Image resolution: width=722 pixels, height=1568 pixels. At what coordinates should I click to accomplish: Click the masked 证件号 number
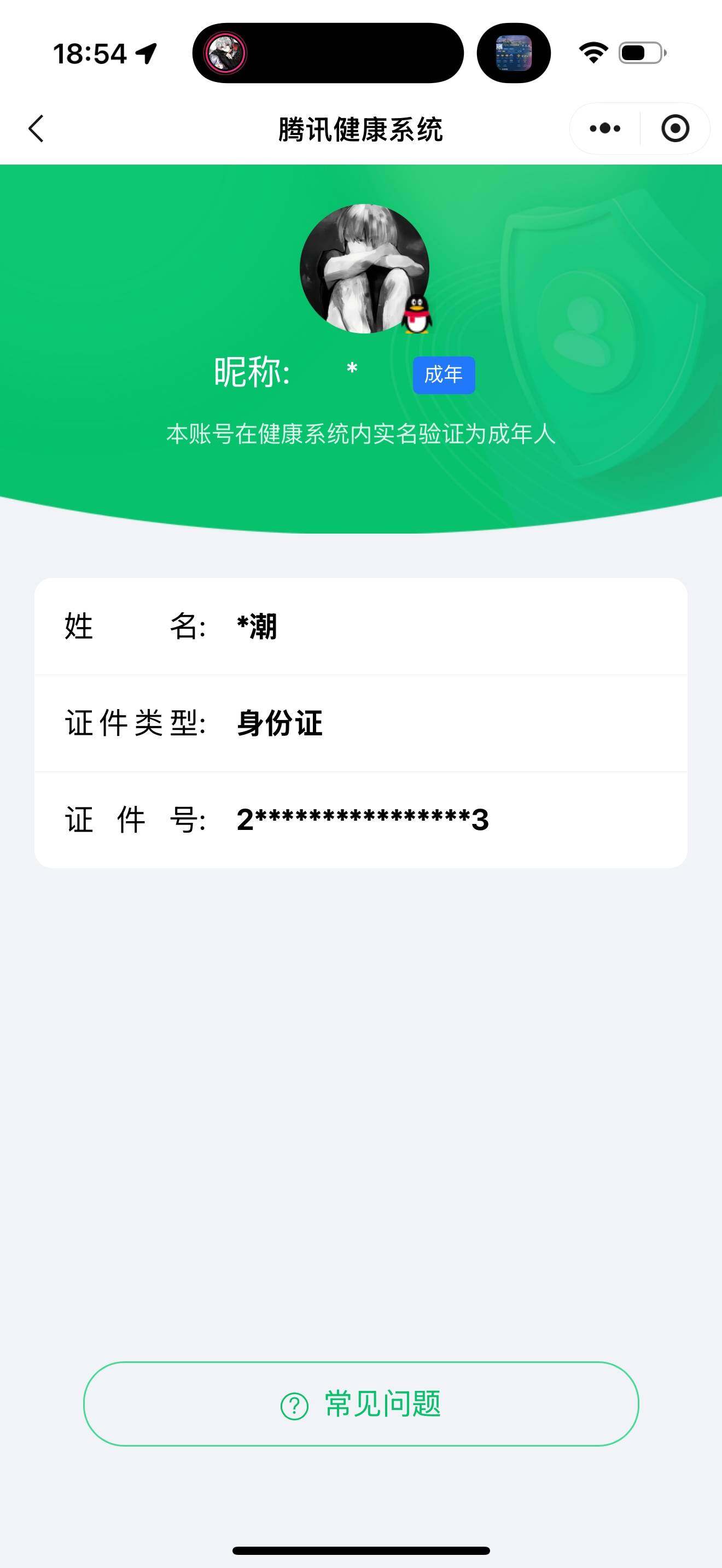coord(361,820)
